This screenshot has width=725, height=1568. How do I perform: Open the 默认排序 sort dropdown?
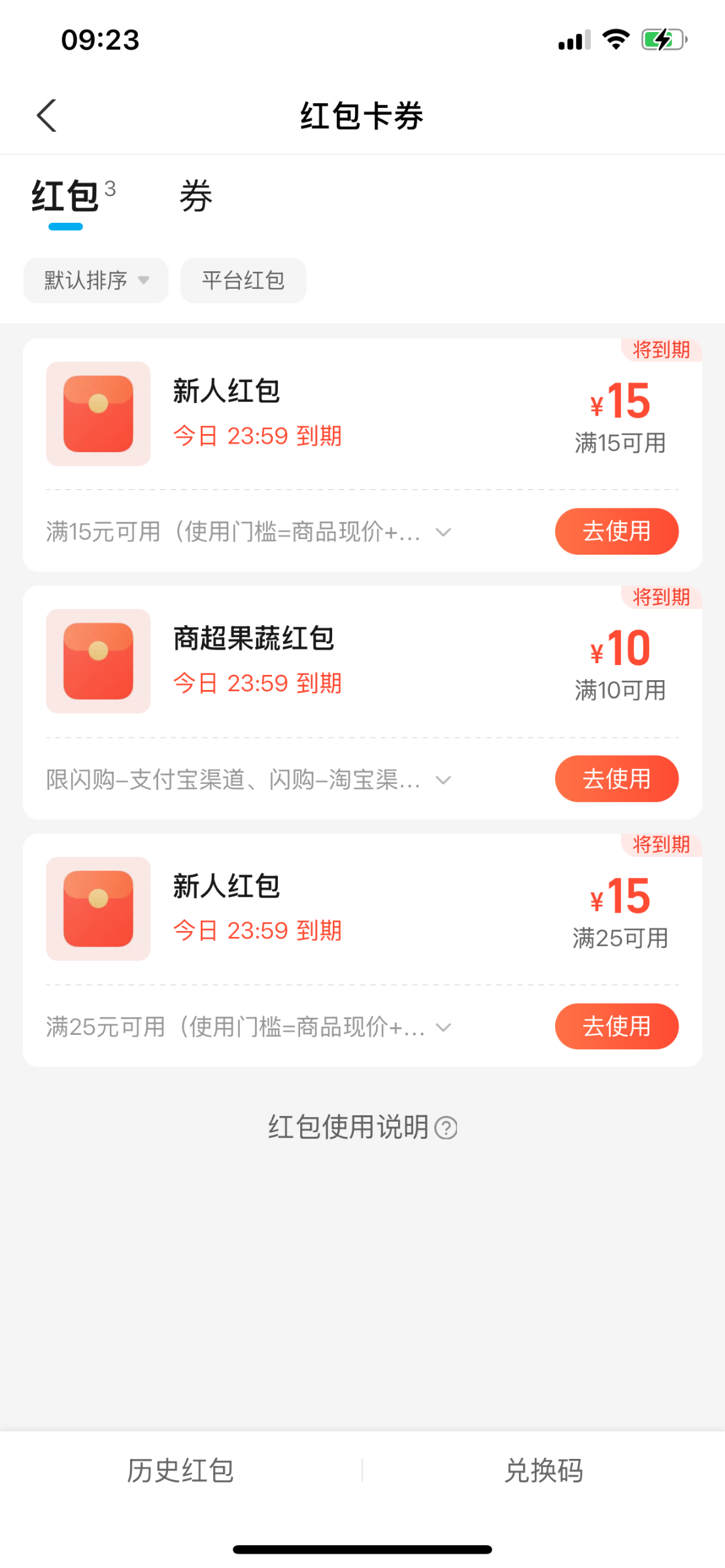point(96,281)
